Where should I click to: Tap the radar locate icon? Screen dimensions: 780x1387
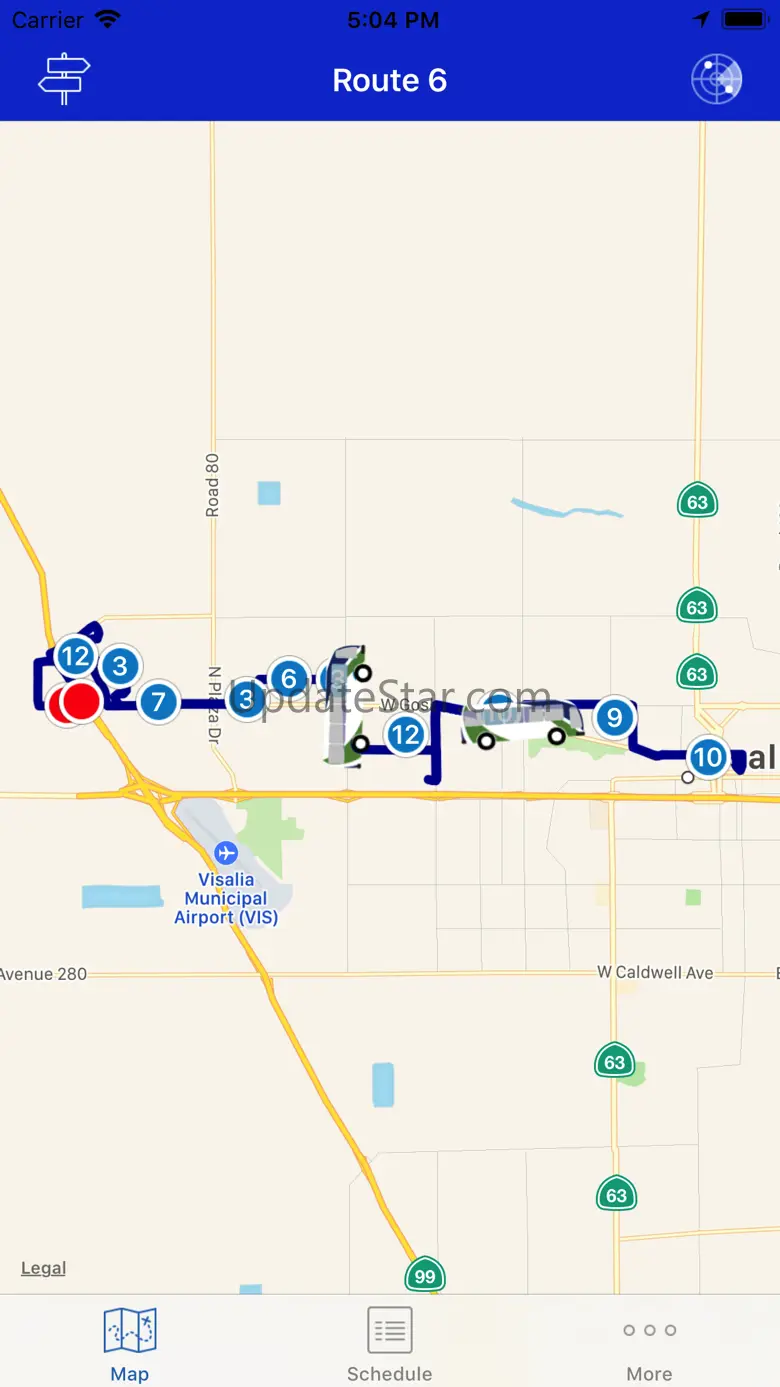717,80
